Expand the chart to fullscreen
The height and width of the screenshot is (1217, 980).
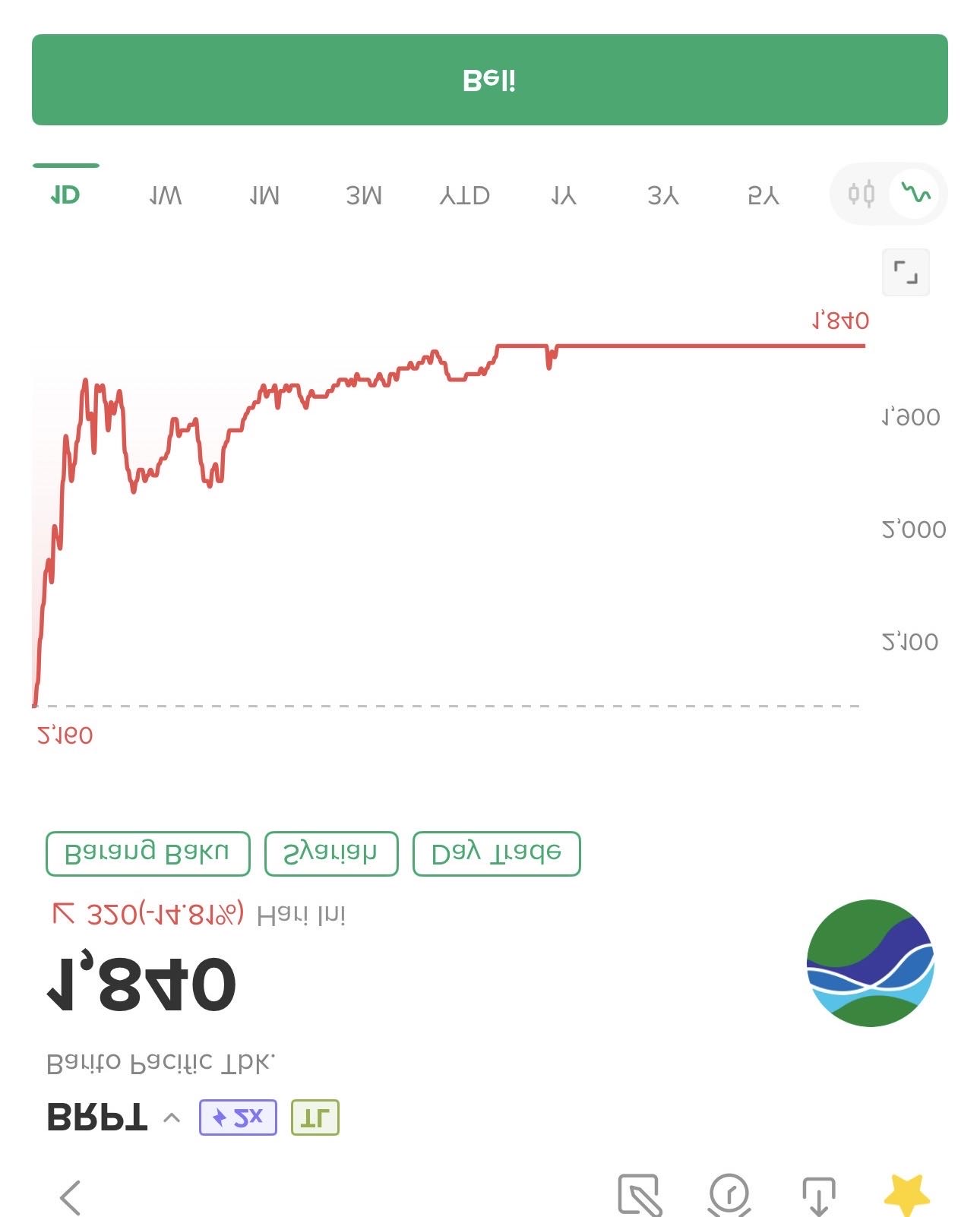pyautogui.click(x=906, y=272)
